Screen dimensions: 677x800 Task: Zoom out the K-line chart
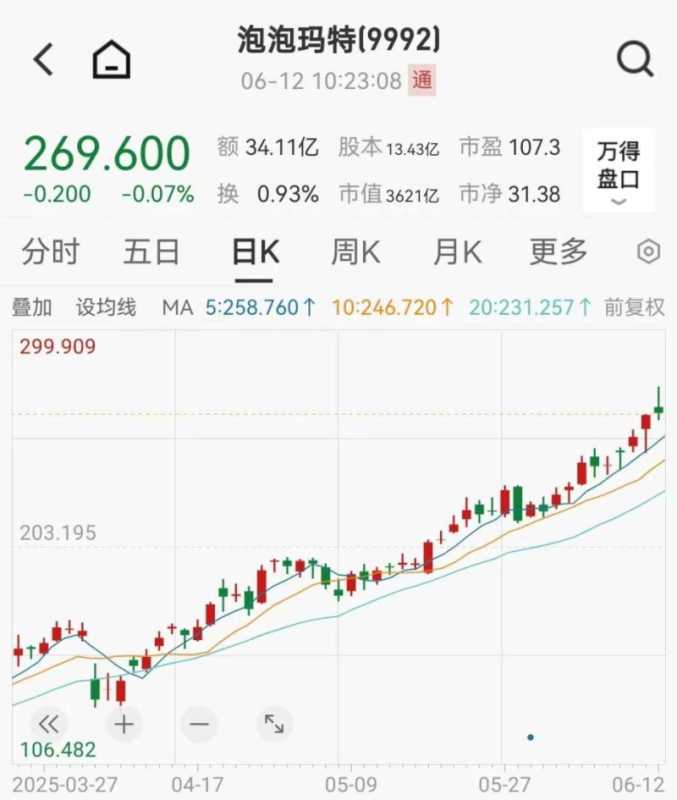tap(198, 724)
